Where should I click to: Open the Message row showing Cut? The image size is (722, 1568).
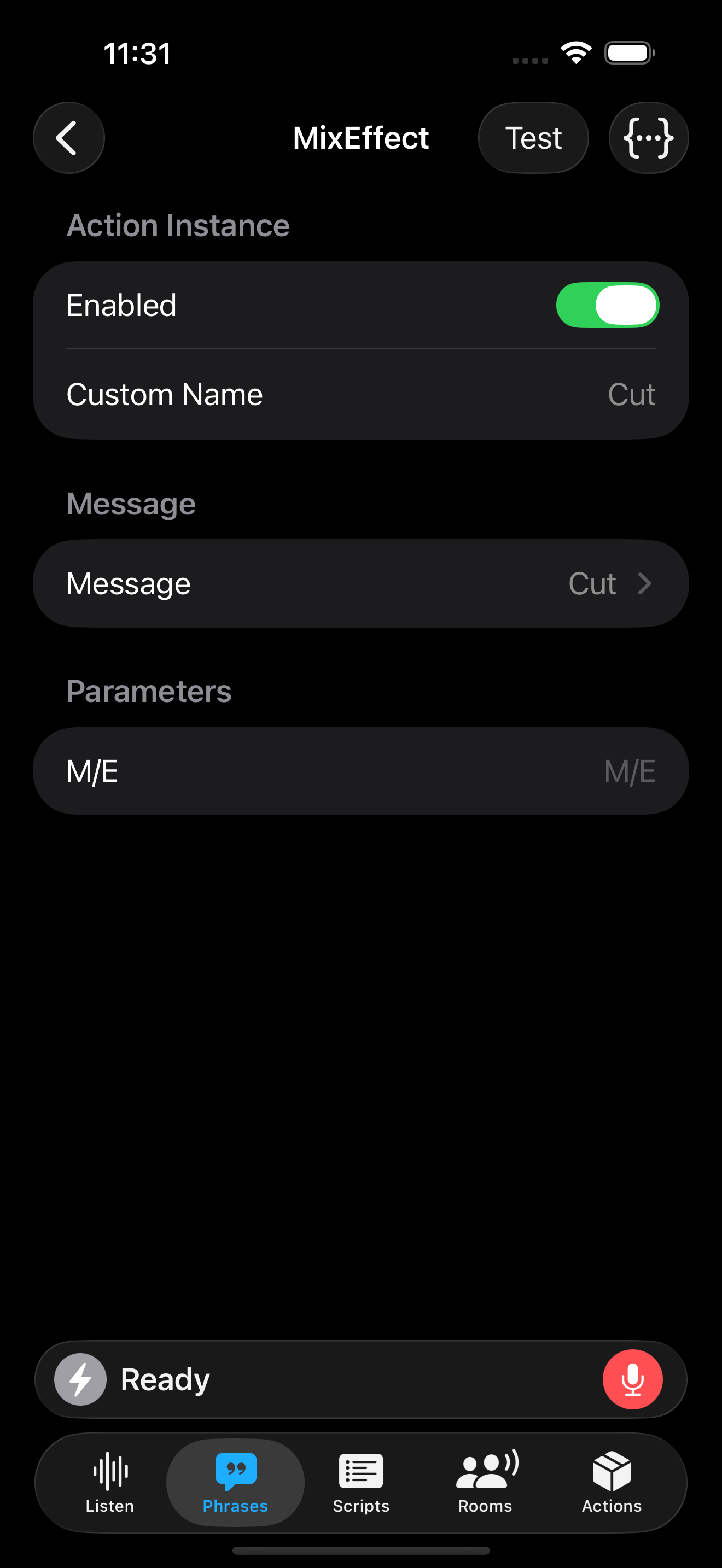tap(360, 583)
